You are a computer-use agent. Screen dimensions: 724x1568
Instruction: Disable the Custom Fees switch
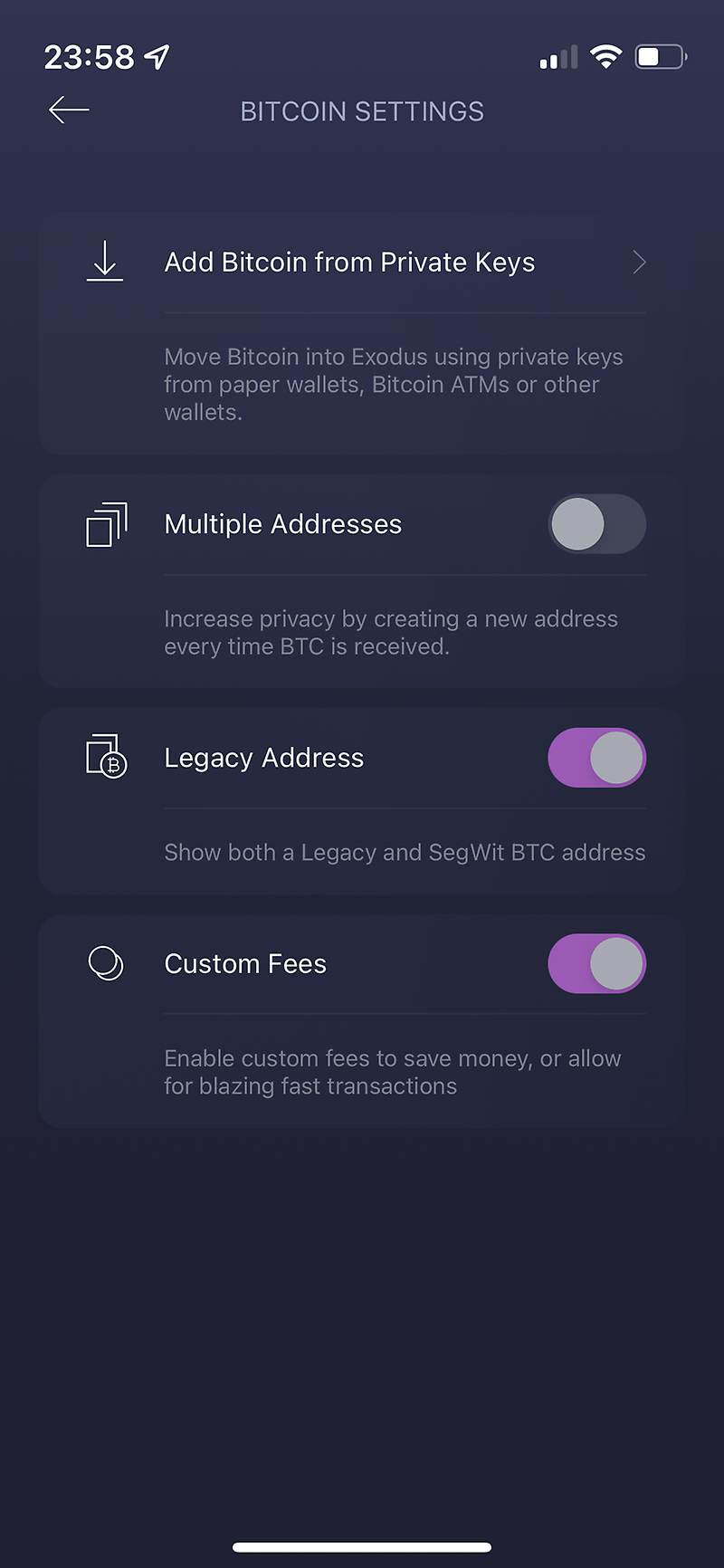coord(596,964)
